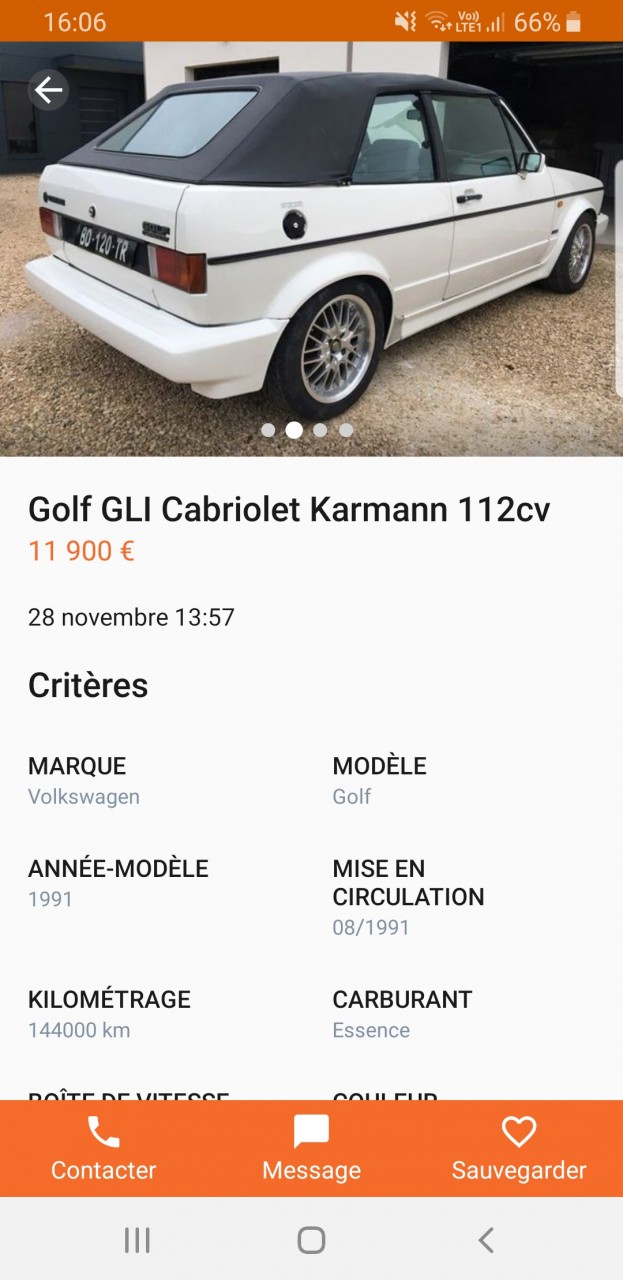Open recent apps from the navigation bar
Viewport: 623px width, 1280px height.
click(137, 1240)
